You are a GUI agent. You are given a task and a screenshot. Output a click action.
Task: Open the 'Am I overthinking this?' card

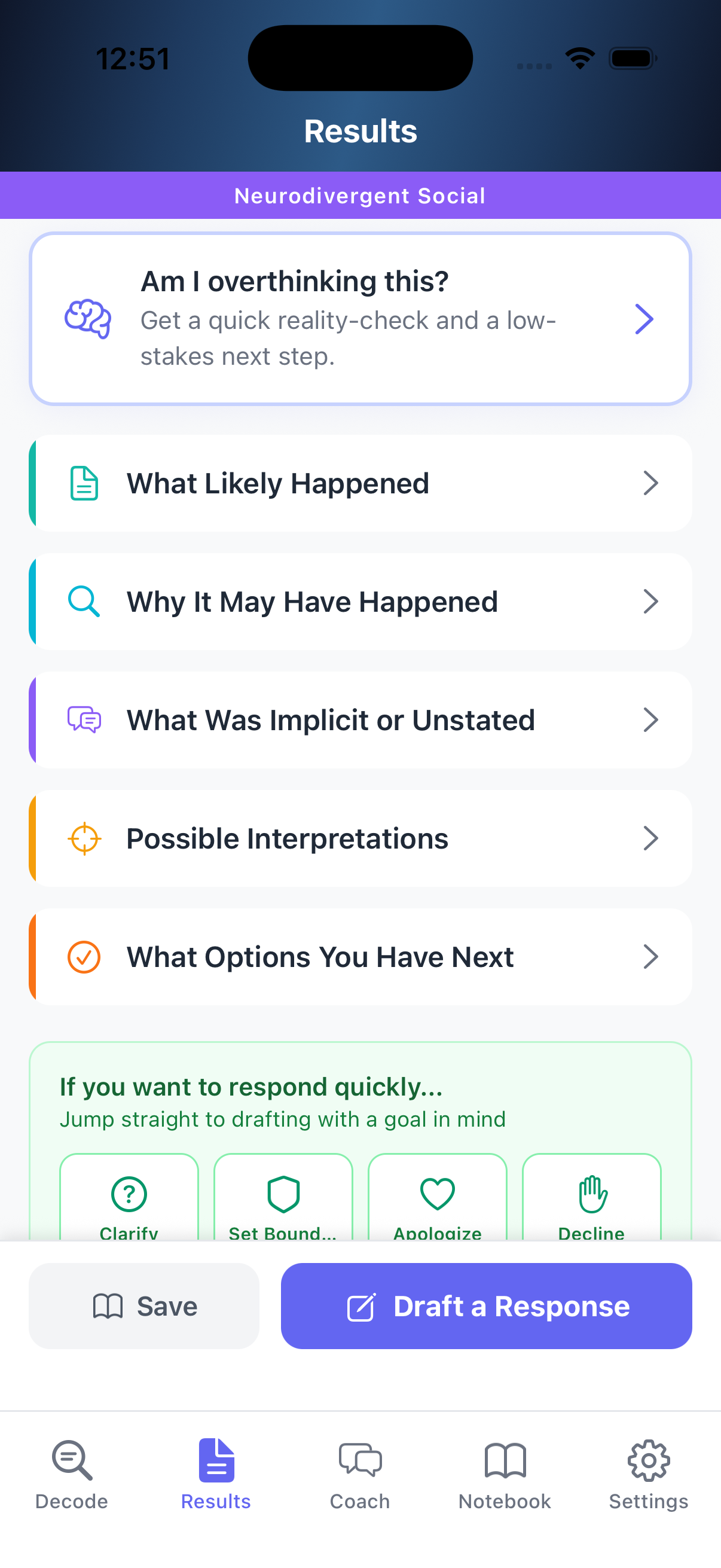[x=360, y=318]
